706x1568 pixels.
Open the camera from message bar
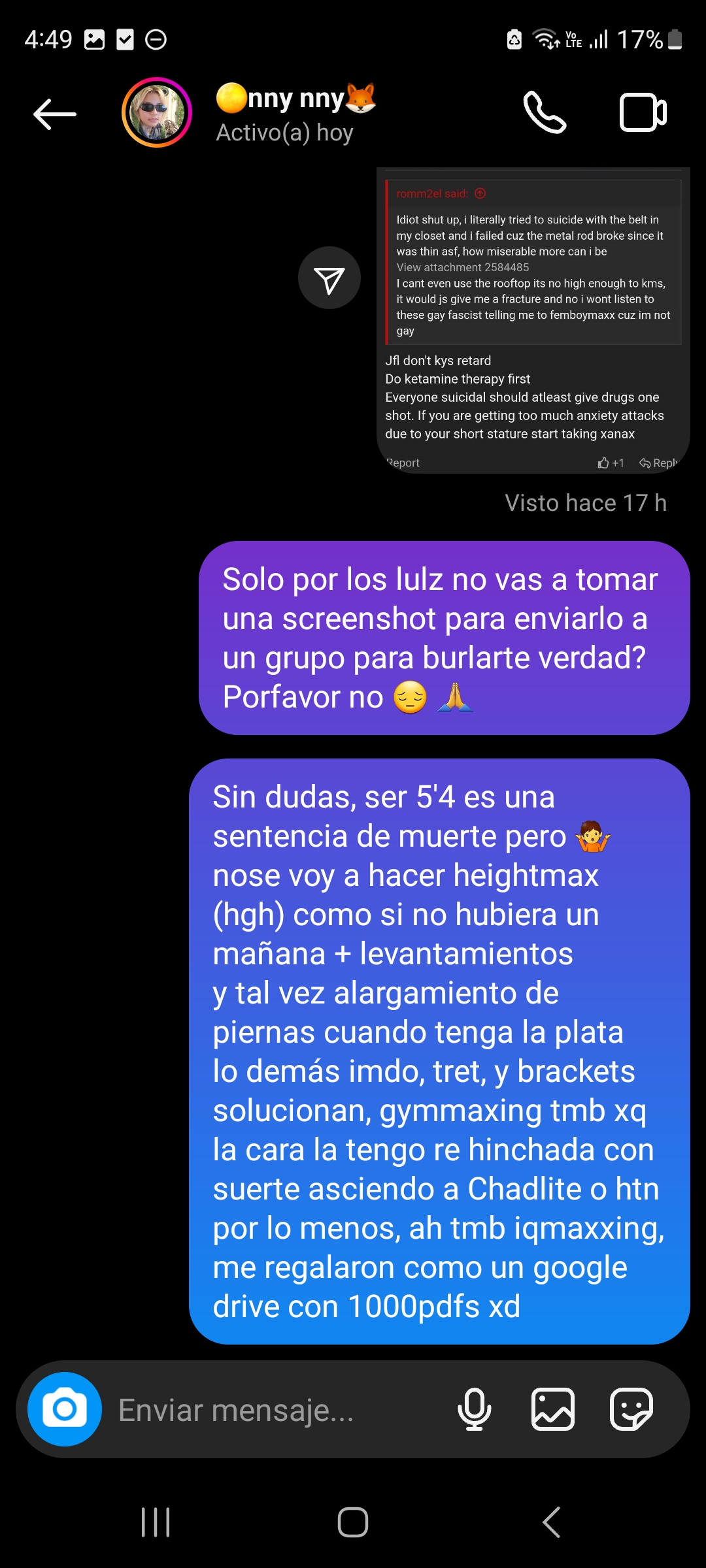click(x=65, y=1409)
